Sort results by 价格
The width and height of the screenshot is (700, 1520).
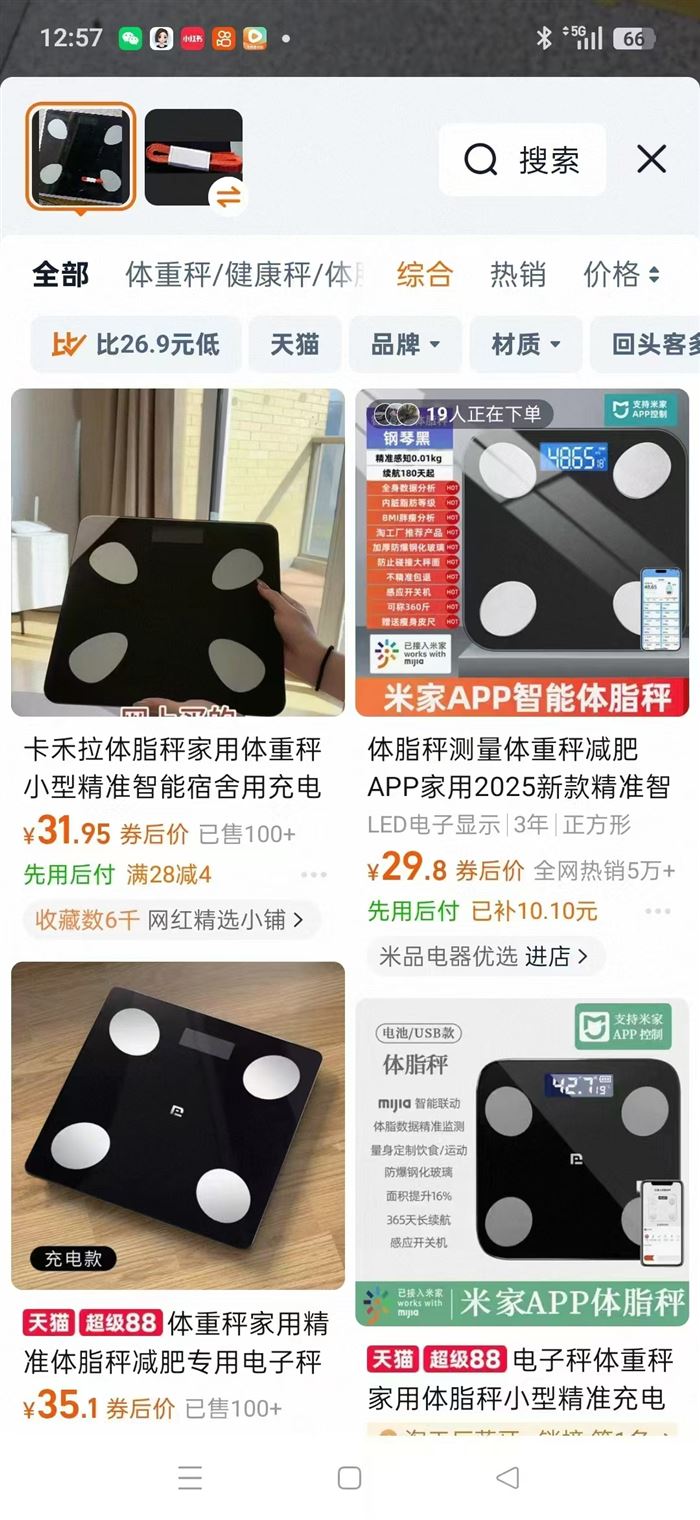coord(621,274)
